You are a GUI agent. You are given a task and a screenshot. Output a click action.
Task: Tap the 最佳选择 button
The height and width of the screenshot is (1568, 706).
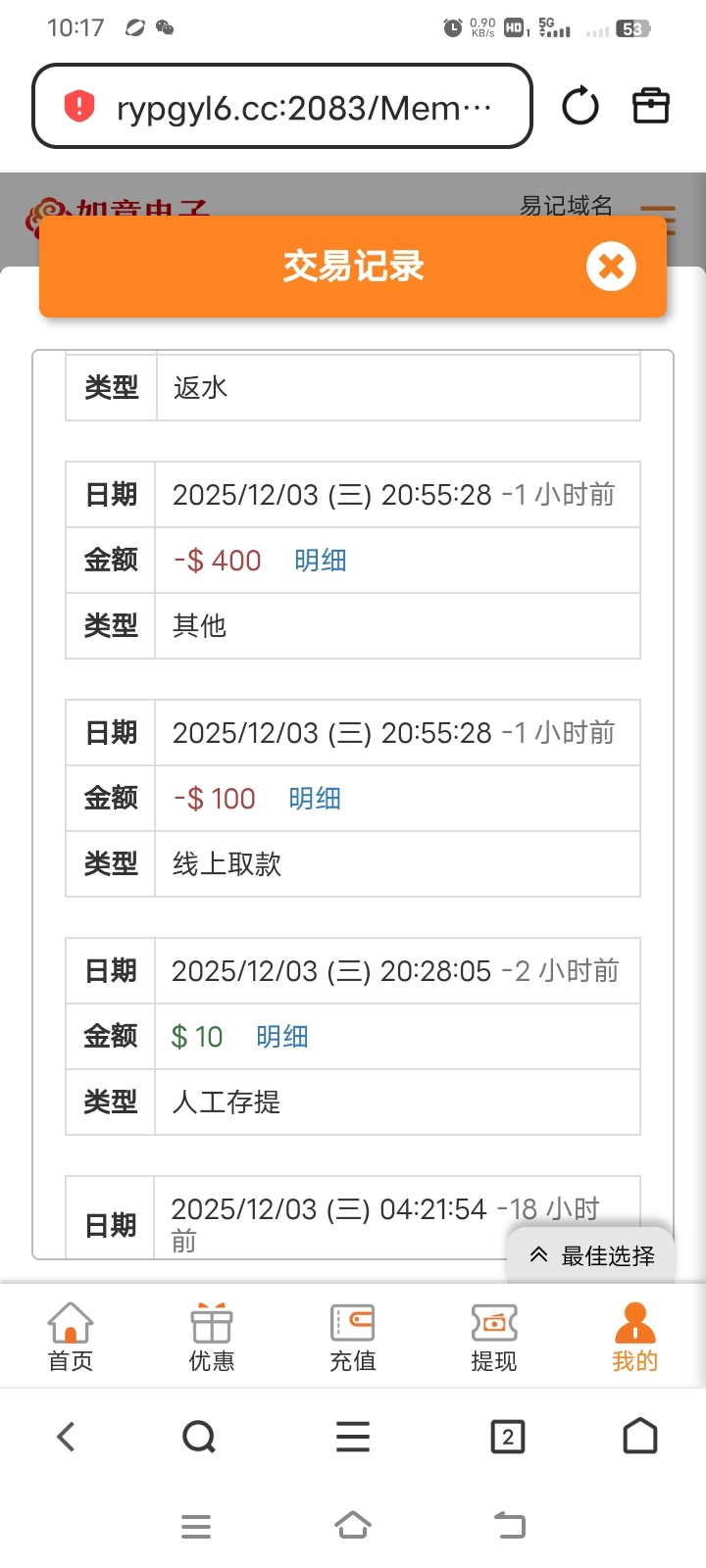[x=592, y=1256]
